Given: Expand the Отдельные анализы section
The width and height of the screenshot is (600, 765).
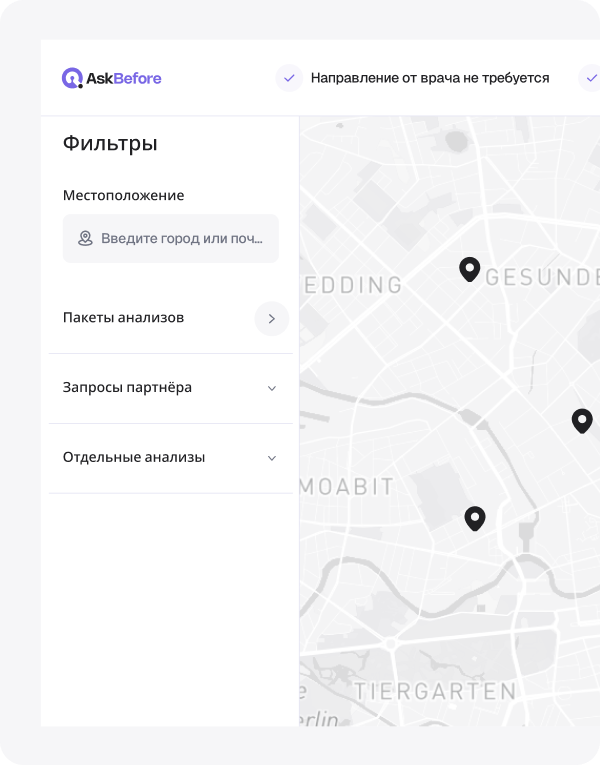Looking at the screenshot, I should [271, 458].
